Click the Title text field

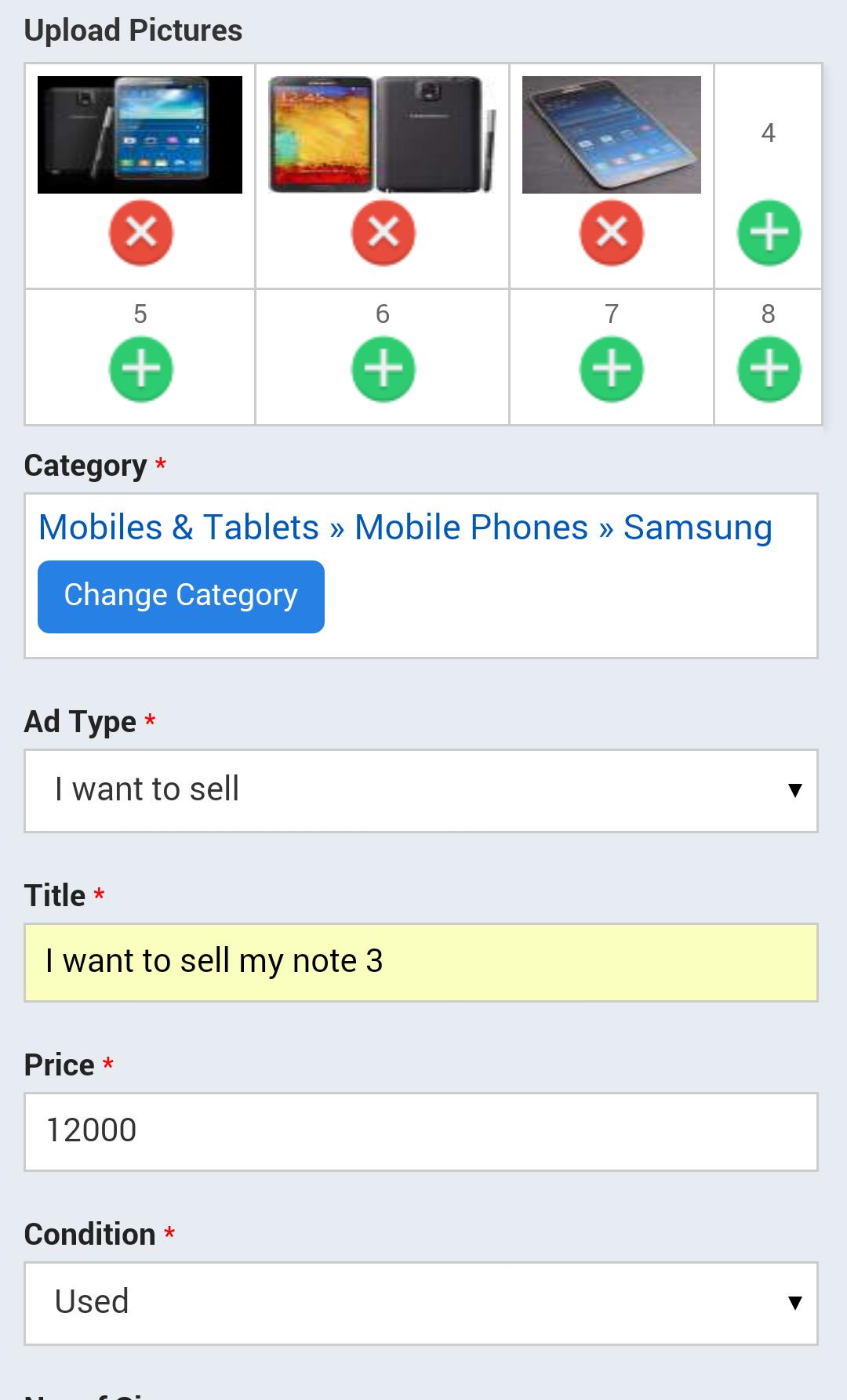pyautogui.click(x=422, y=961)
